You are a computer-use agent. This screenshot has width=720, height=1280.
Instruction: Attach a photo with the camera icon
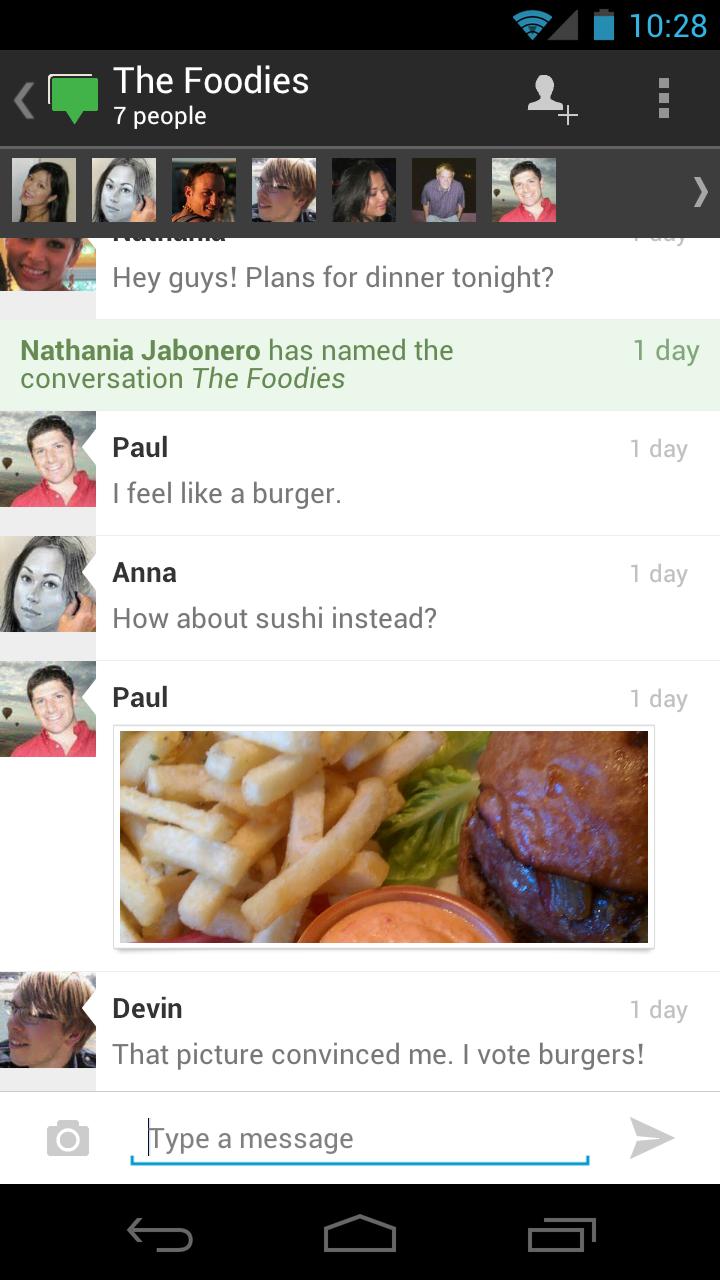68,1138
